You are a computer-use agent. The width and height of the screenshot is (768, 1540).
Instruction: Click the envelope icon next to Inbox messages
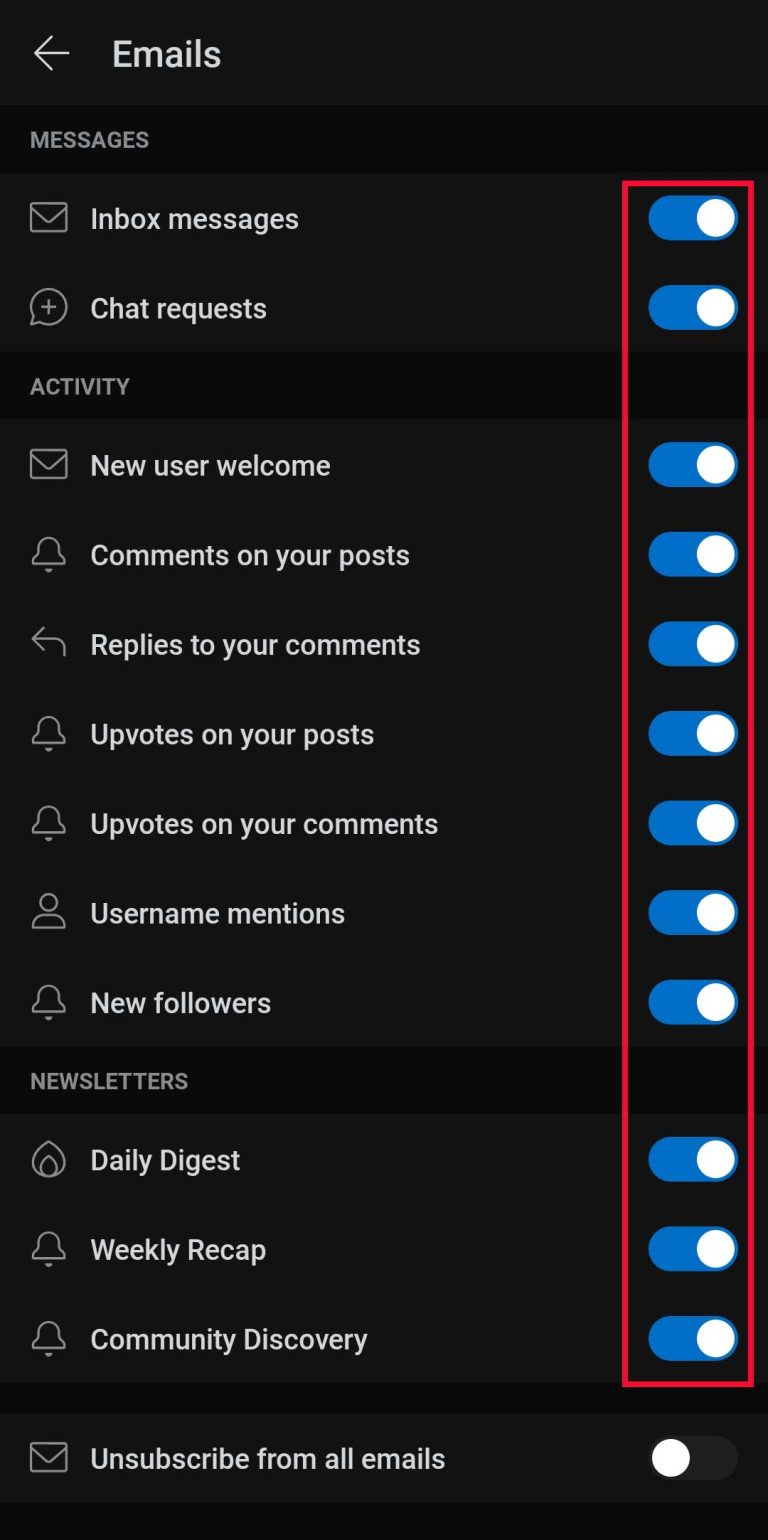[47, 218]
